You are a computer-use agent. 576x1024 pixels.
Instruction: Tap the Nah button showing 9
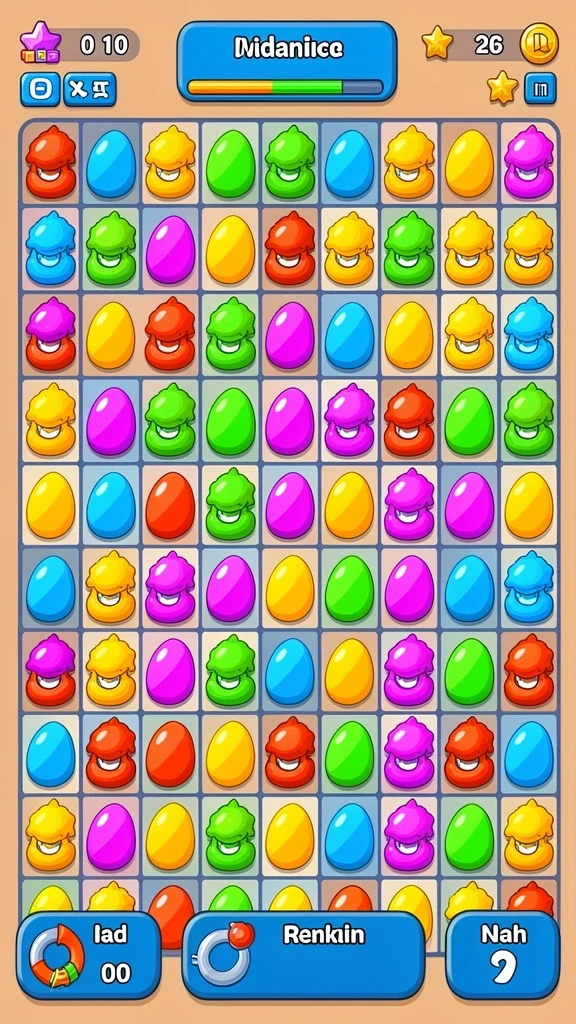tap(503, 955)
